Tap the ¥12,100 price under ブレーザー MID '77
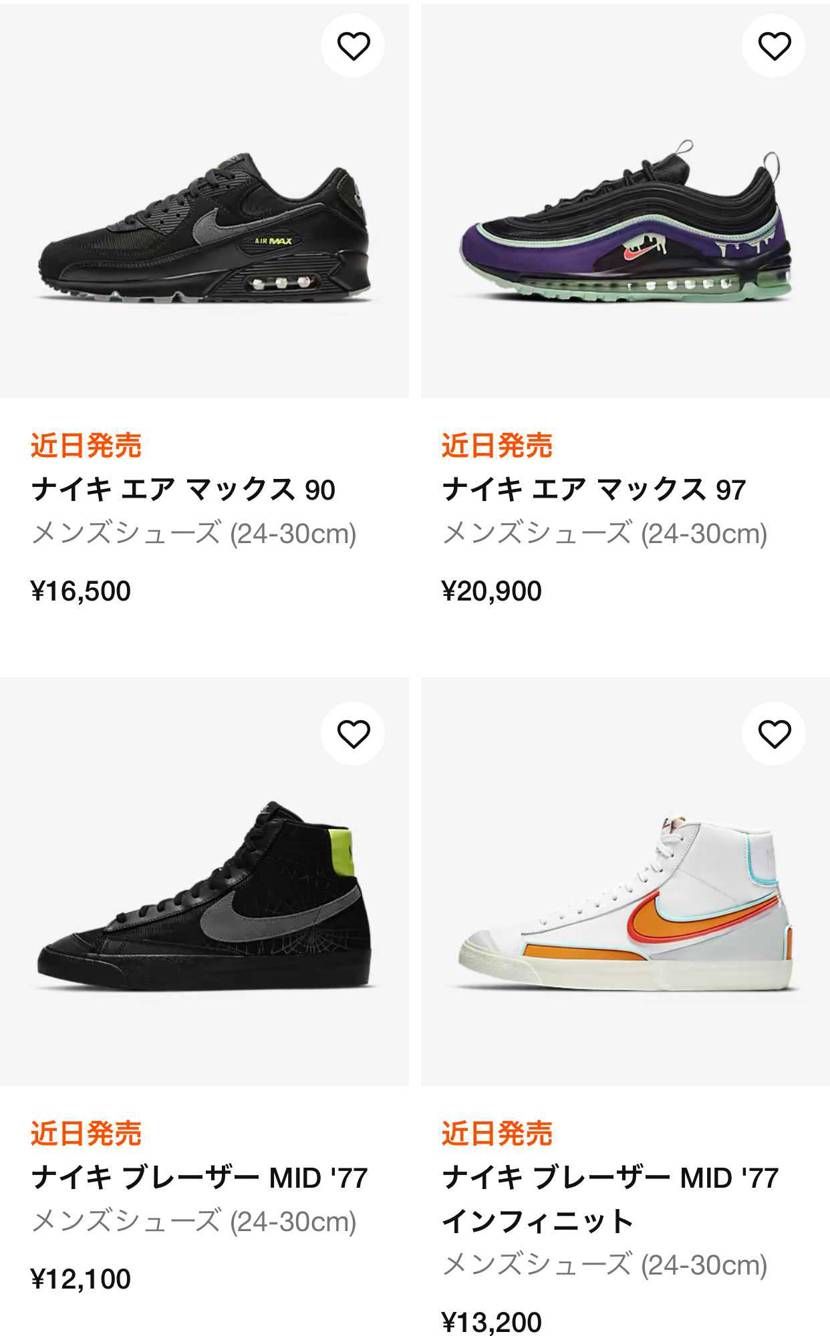 pyautogui.click(x=80, y=1278)
